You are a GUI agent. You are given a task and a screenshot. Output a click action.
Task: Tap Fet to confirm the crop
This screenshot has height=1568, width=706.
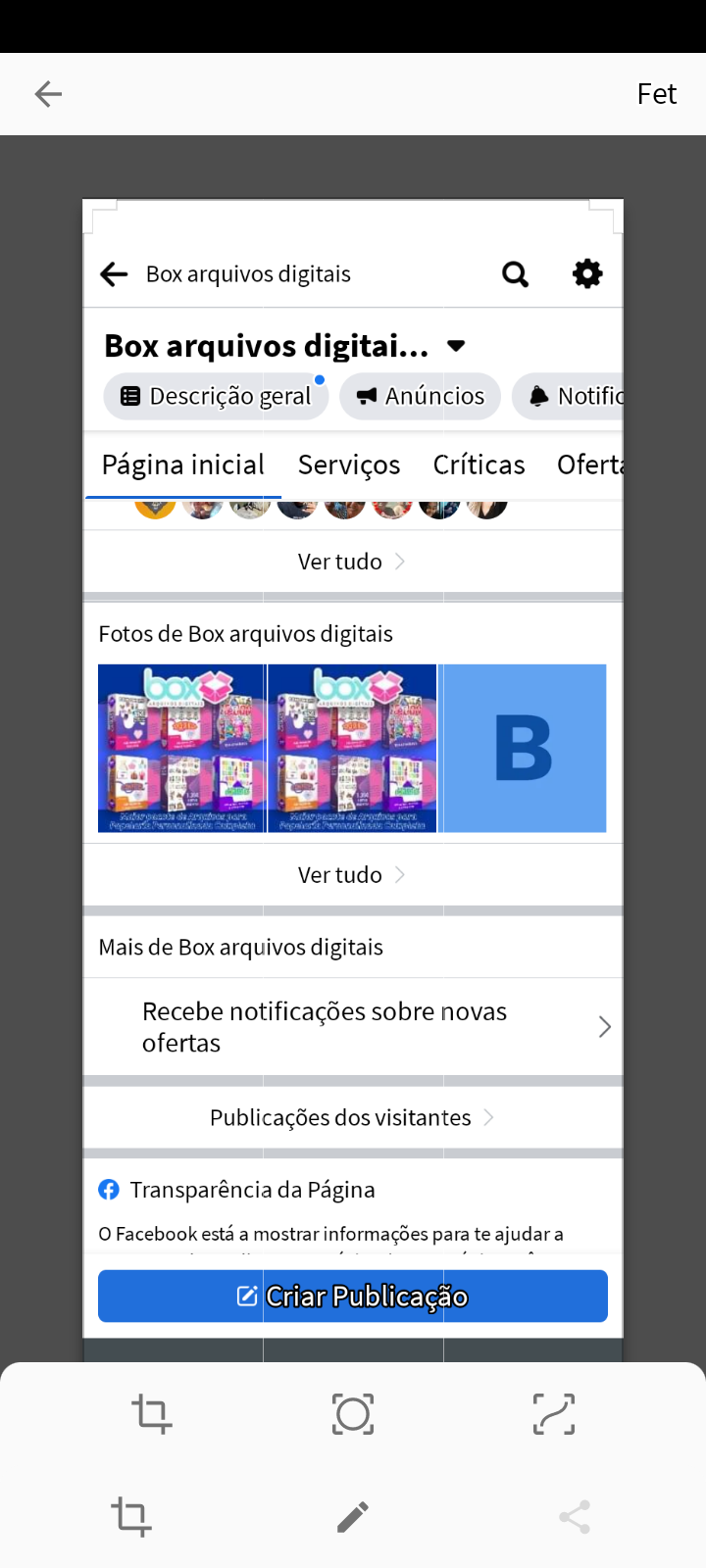[x=656, y=94]
